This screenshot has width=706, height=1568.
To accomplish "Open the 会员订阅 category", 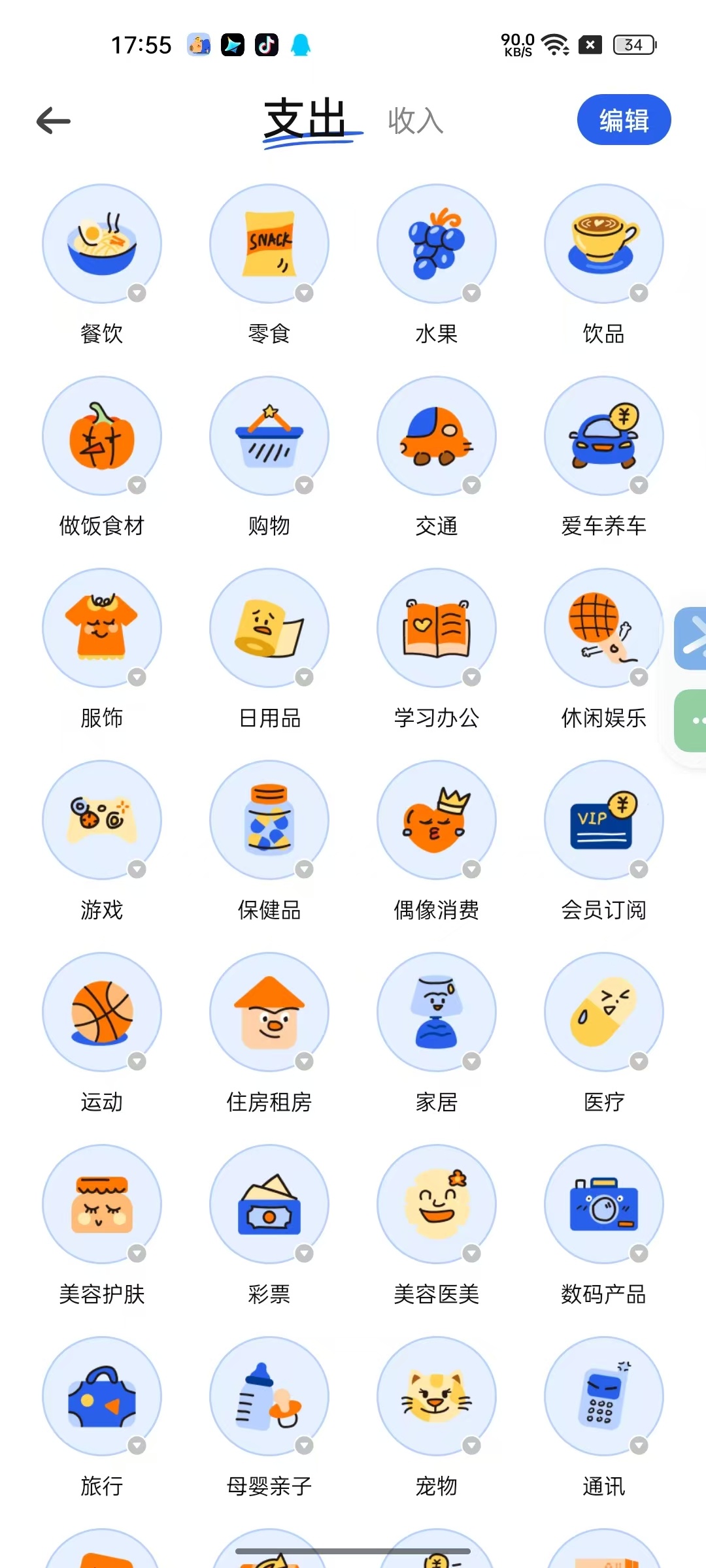I will (x=604, y=820).
